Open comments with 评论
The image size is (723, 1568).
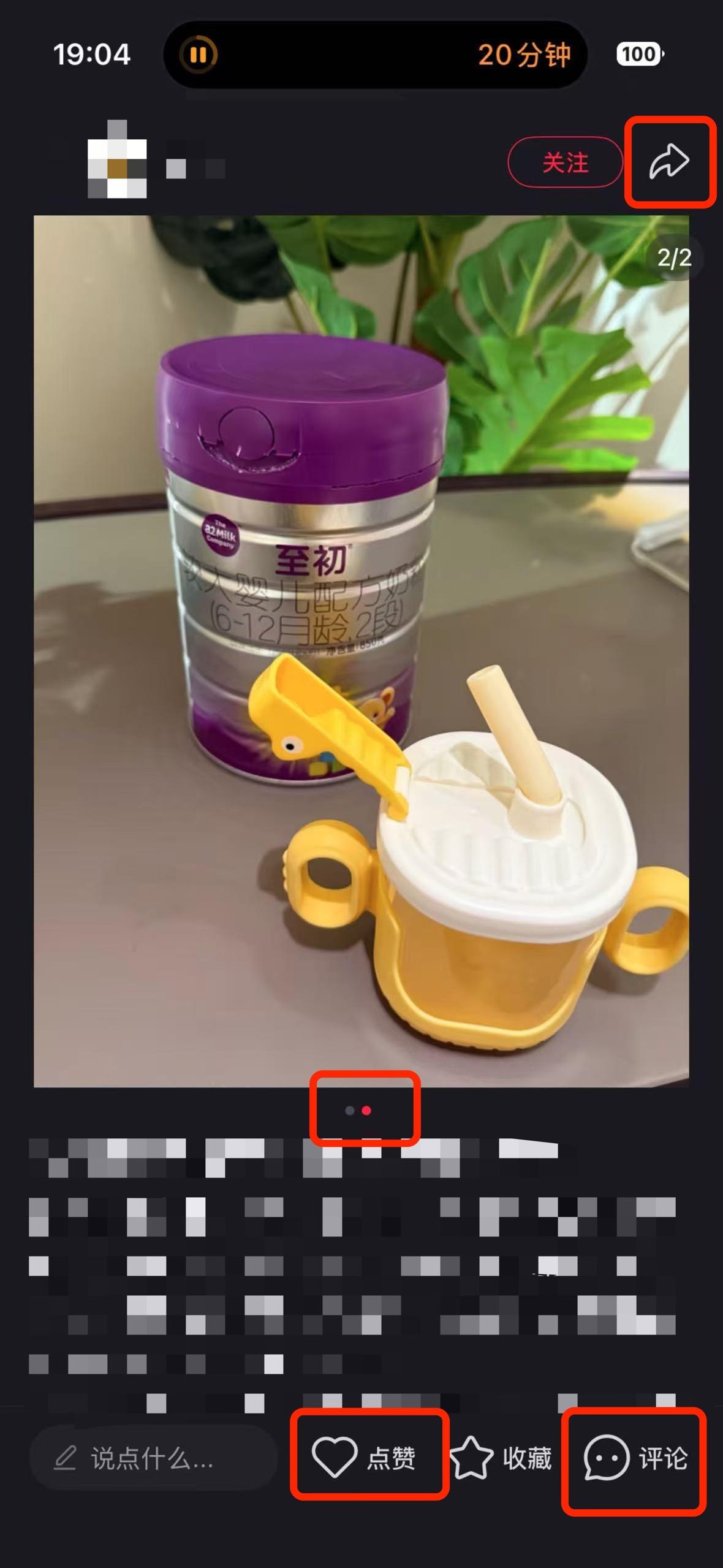tap(635, 1457)
